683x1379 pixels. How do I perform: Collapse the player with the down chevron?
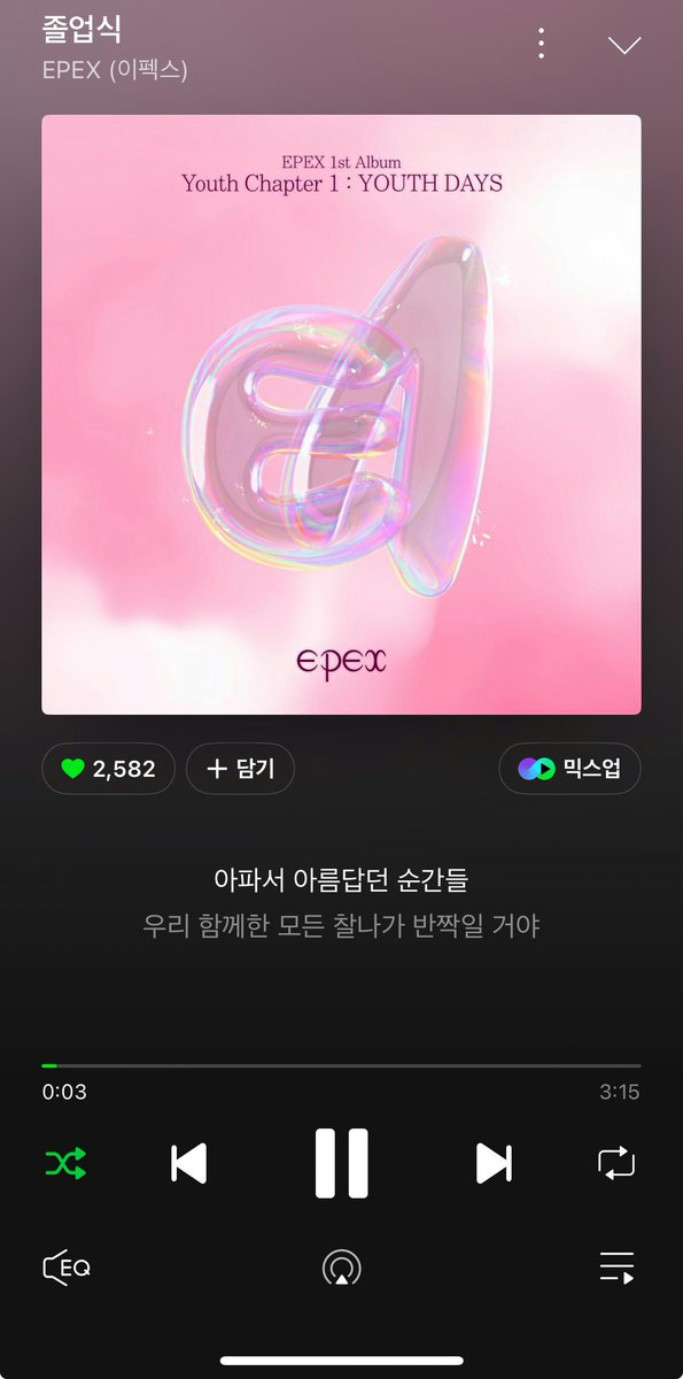624,45
